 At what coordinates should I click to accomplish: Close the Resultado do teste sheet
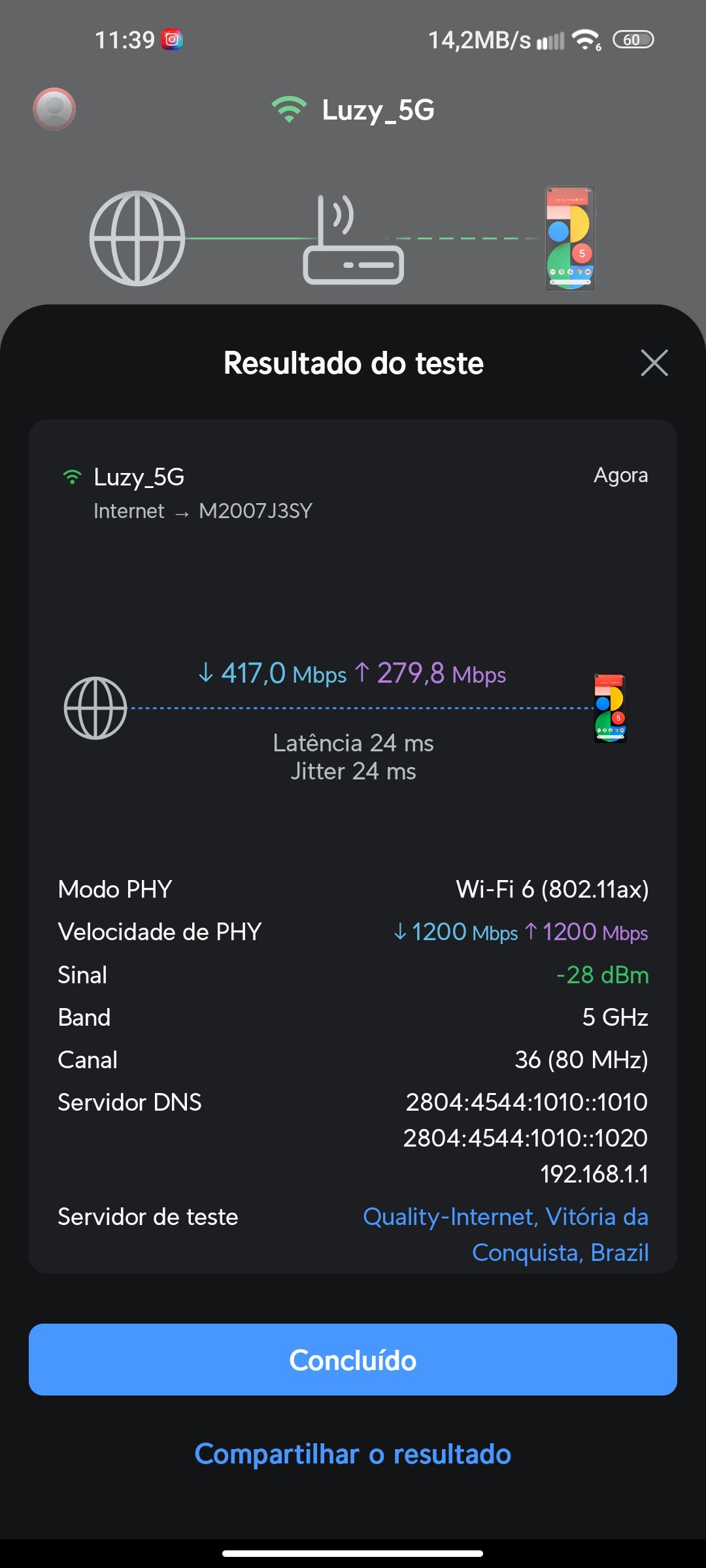pos(654,363)
